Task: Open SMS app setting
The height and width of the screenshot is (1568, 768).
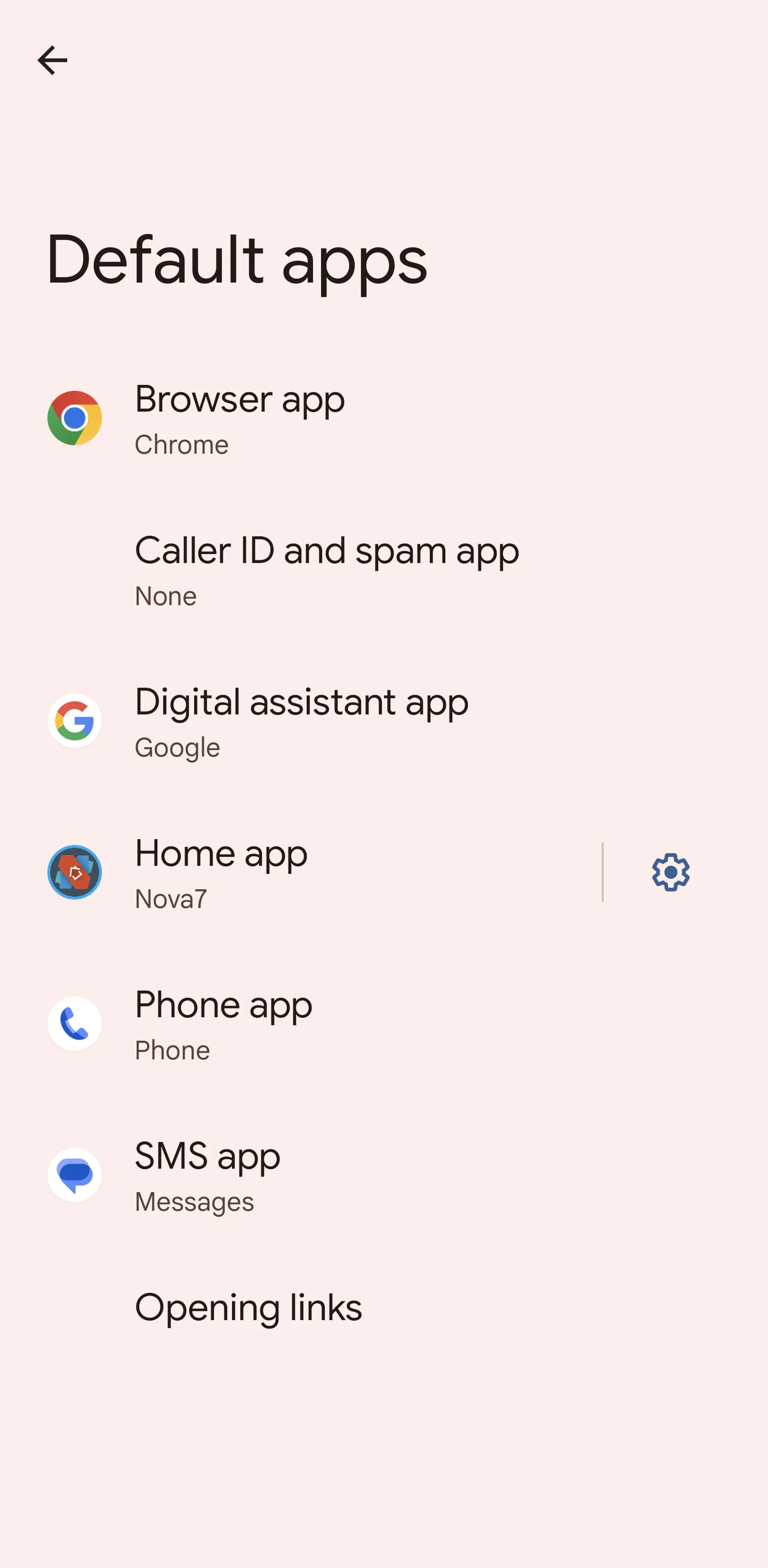Action: [x=384, y=1175]
